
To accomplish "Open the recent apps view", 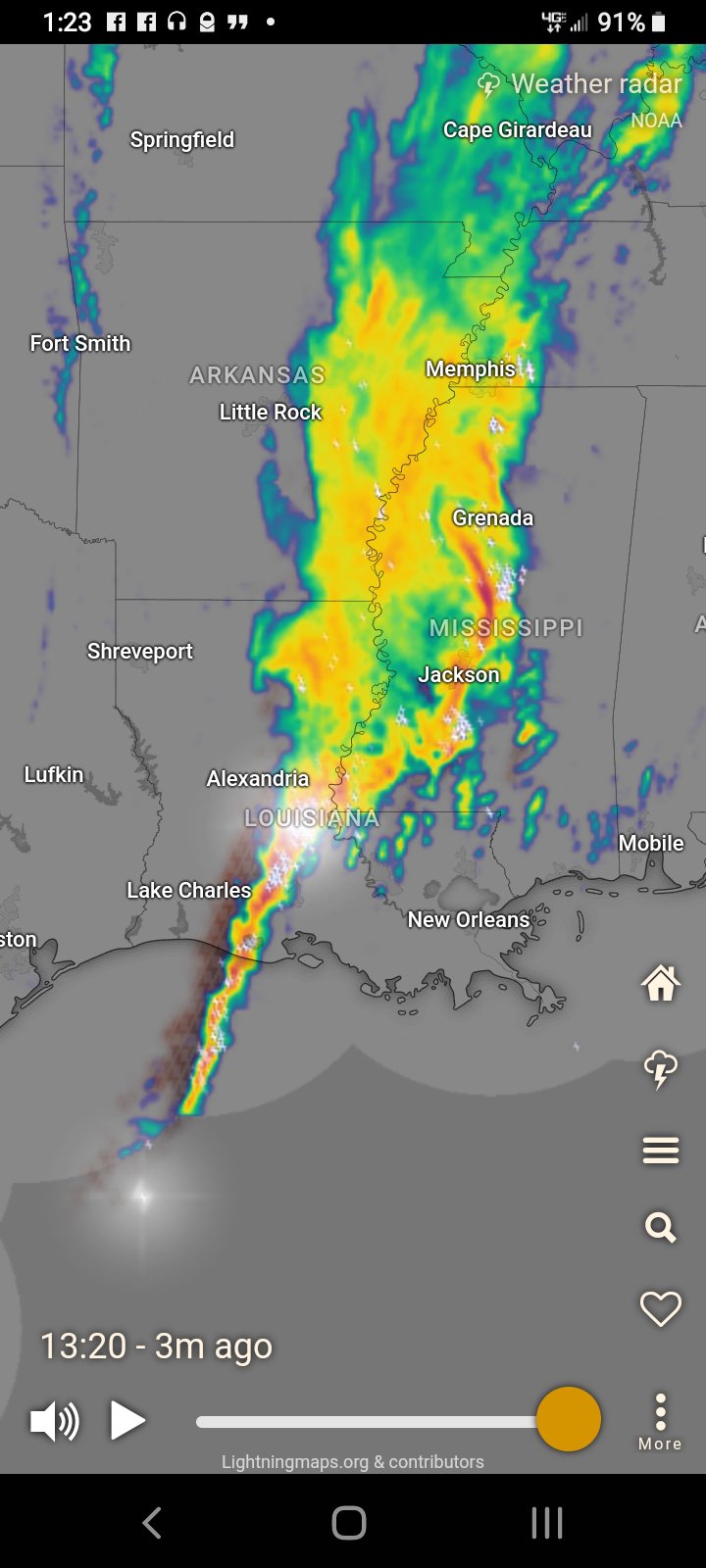I will point(546,1523).
